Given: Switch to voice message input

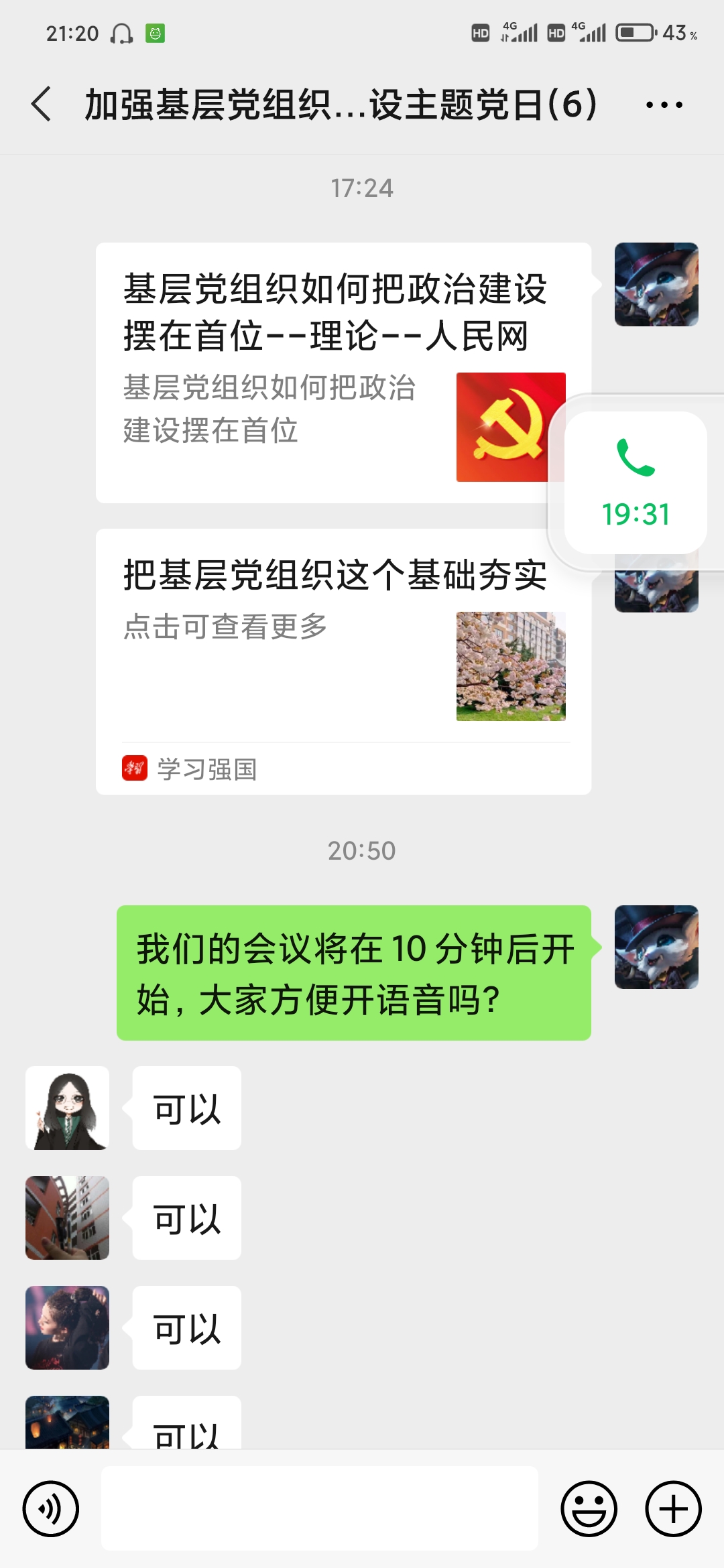Looking at the screenshot, I should pyautogui.click(x=51, y=1508).
